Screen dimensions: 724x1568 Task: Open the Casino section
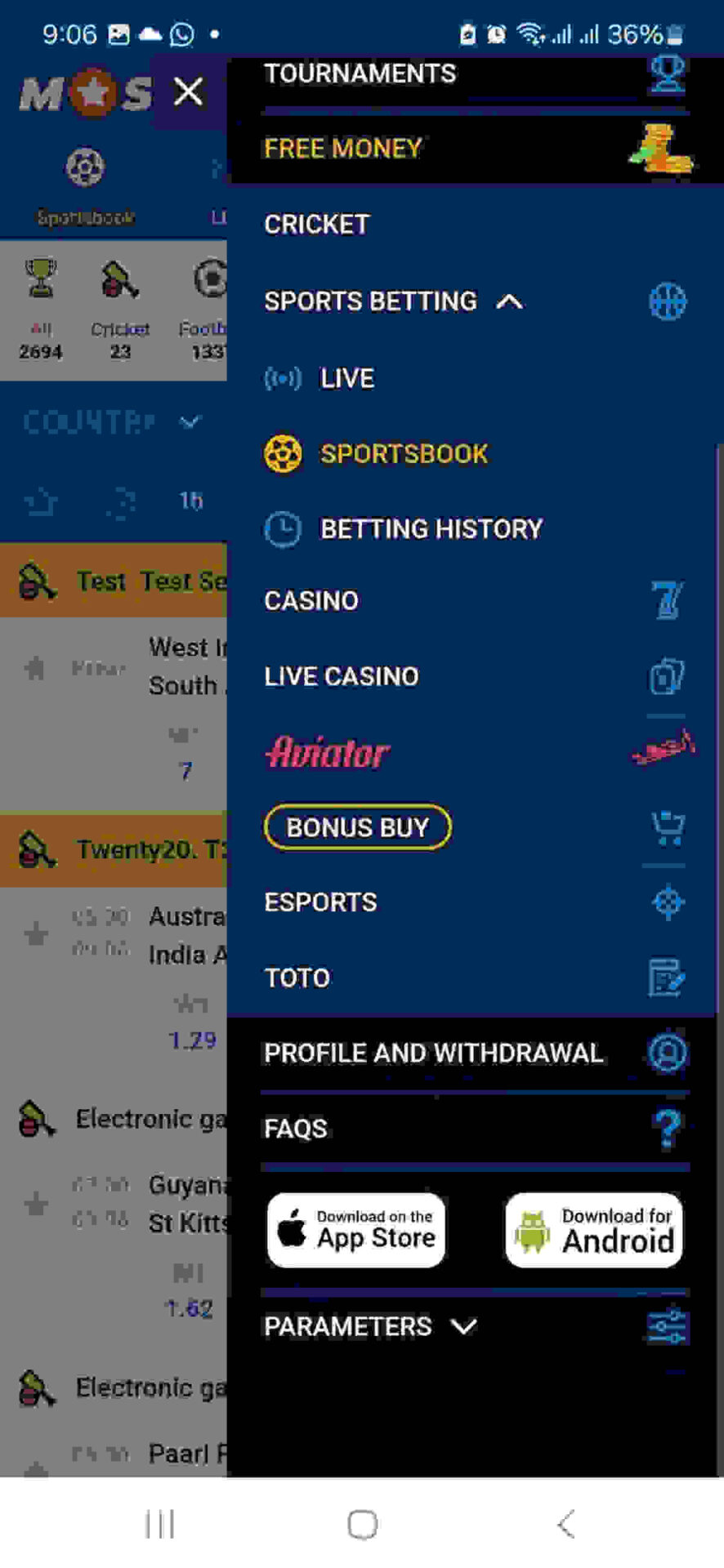tap(311, 601)
